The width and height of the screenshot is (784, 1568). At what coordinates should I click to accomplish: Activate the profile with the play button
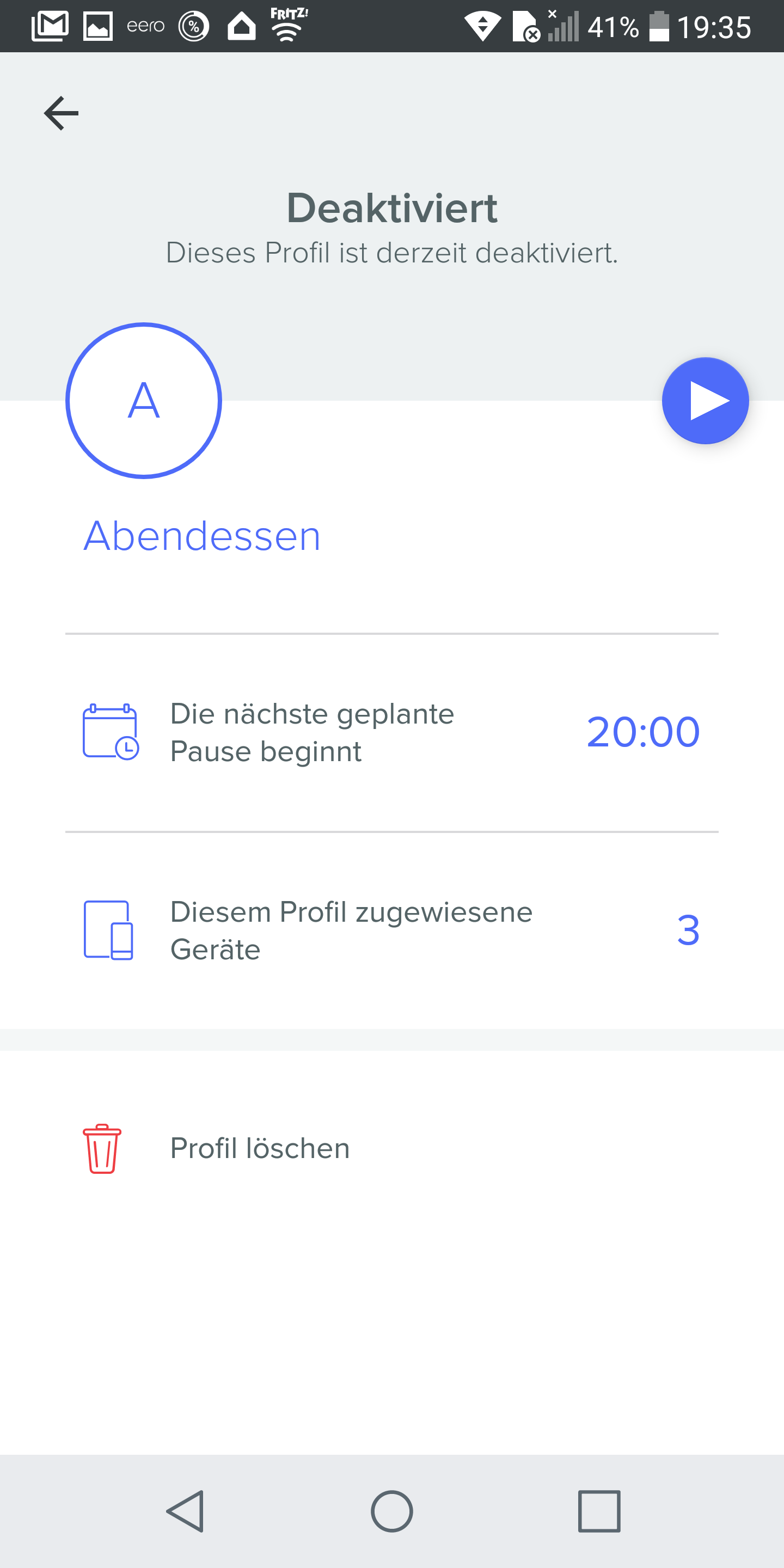[x=705, y=401]
